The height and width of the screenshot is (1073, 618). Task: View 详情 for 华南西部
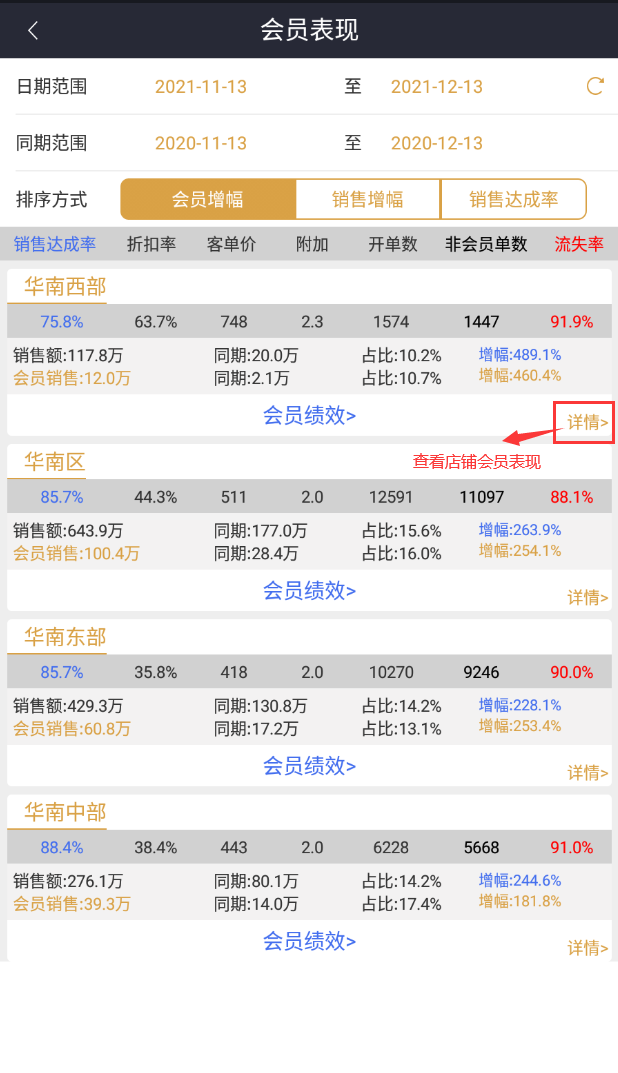587,422
